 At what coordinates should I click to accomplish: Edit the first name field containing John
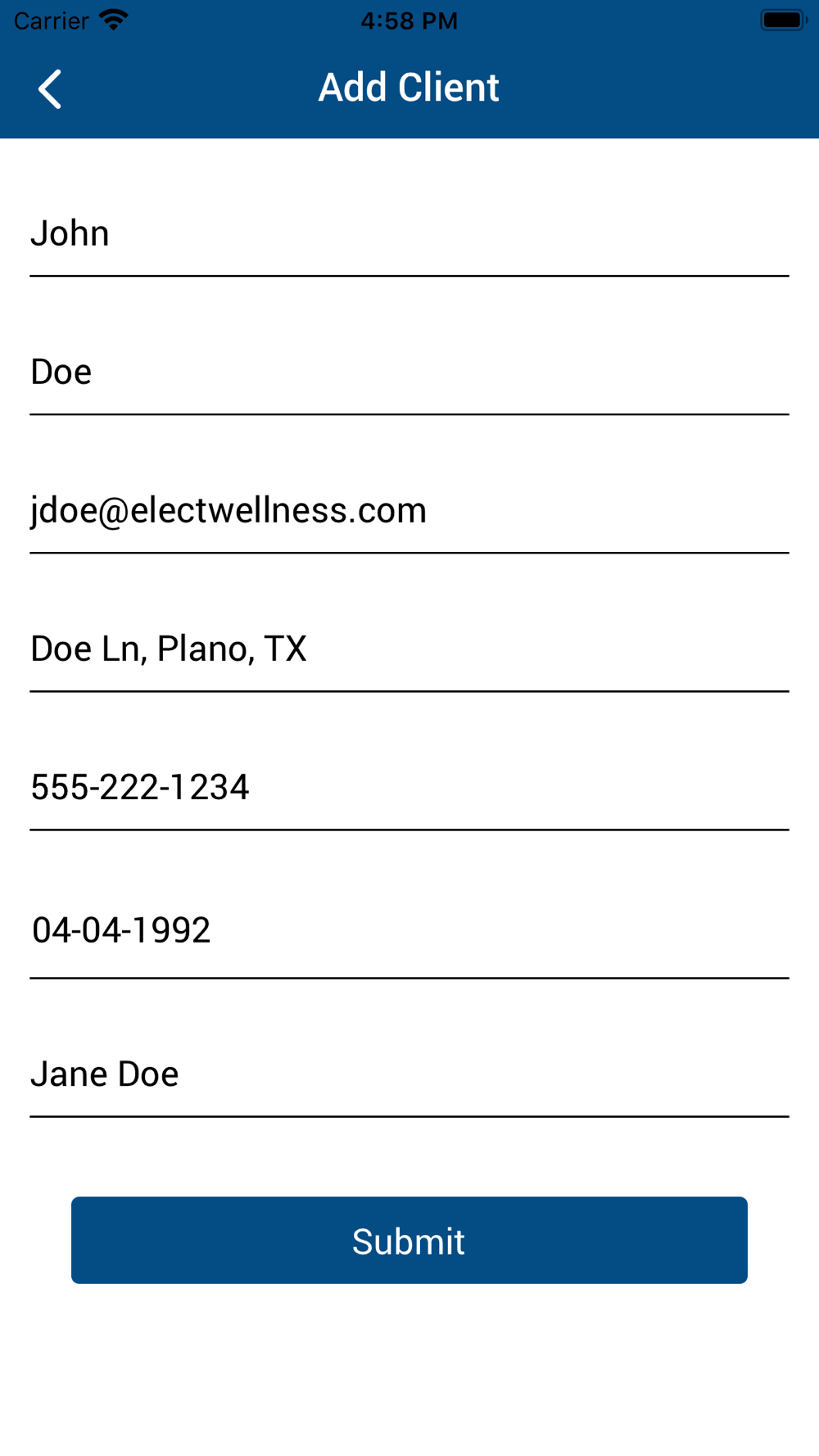pyautogui.click(x=408, y=234)
